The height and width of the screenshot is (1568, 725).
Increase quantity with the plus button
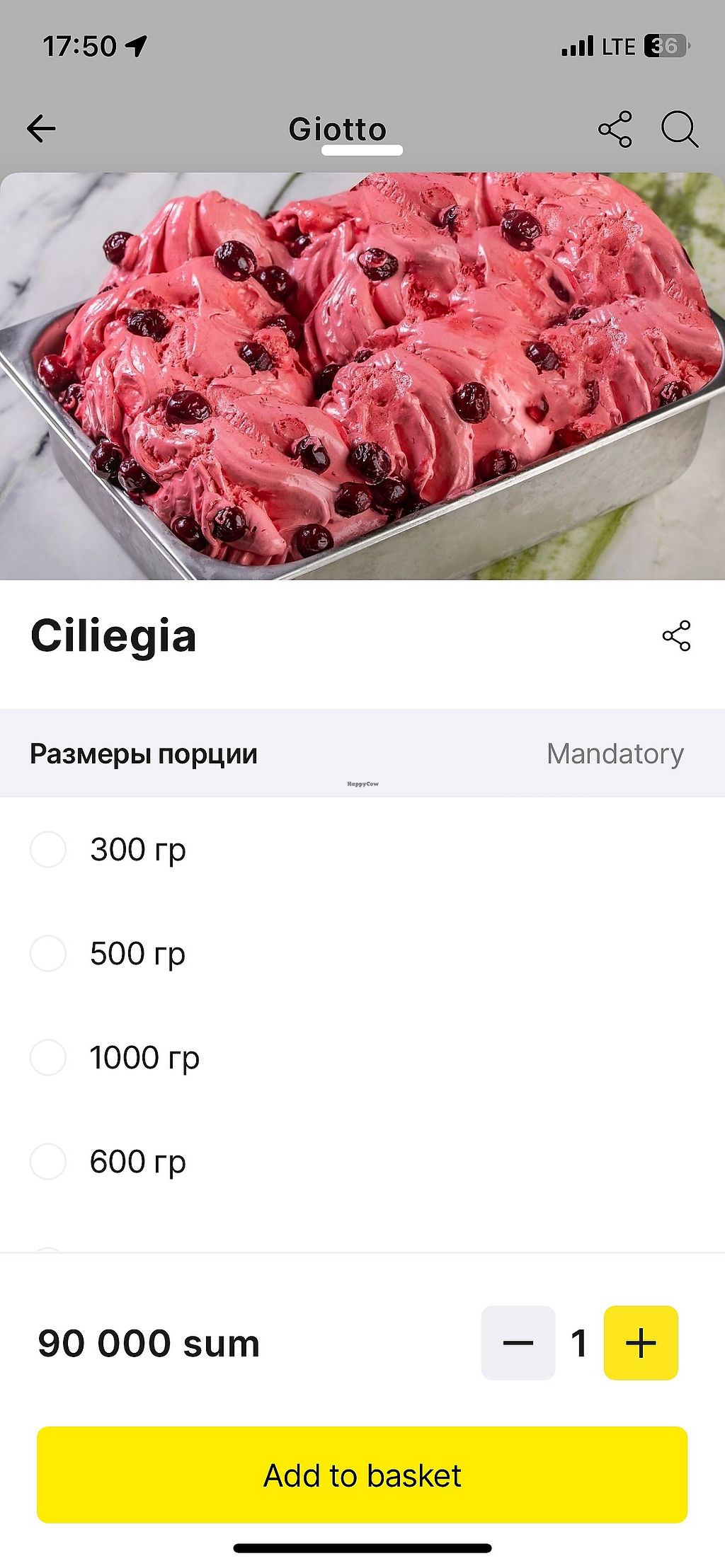(641, 1343)
